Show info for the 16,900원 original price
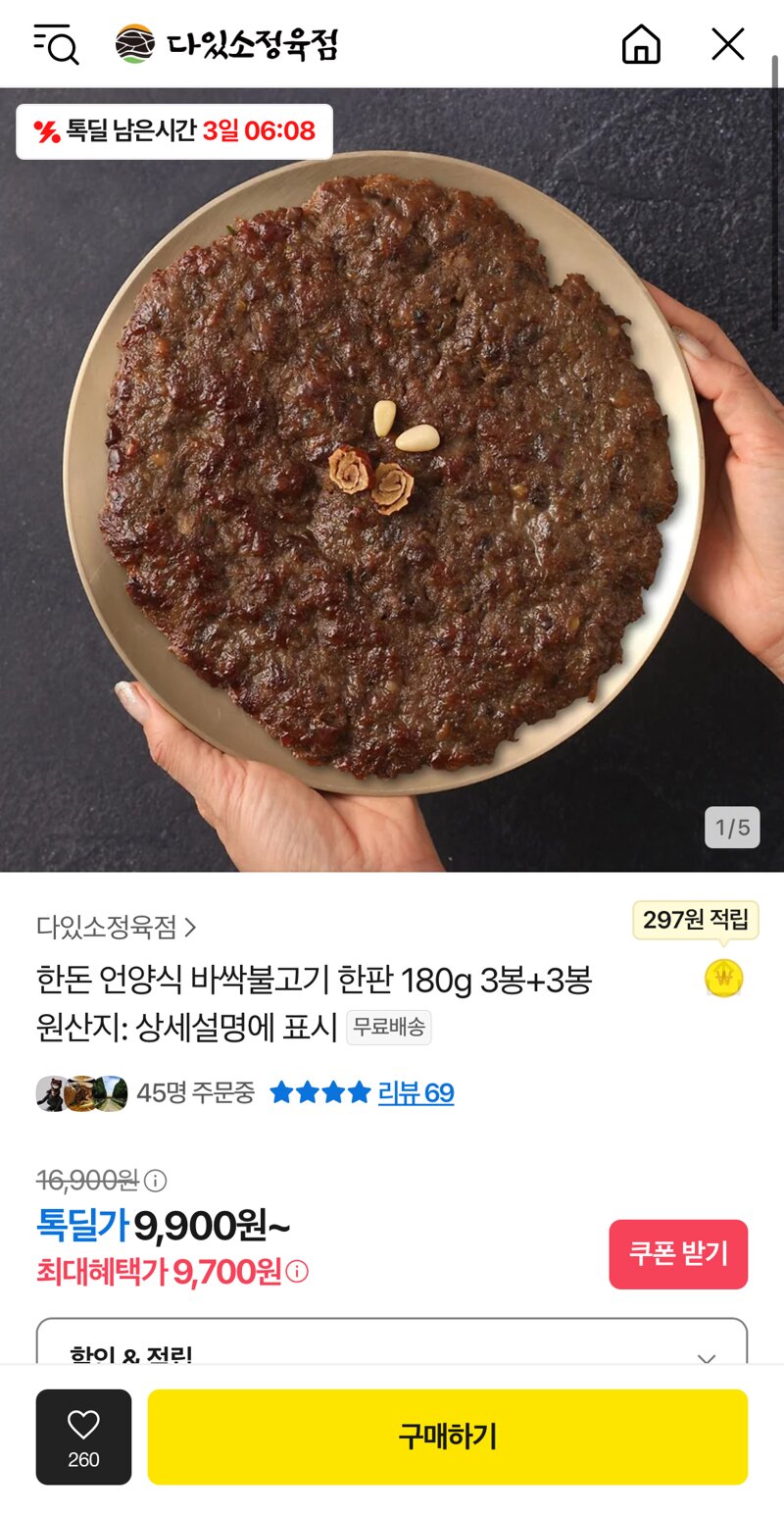Screen dimensions: 784x1515 pyautogui.click(x=156, y=1180)
